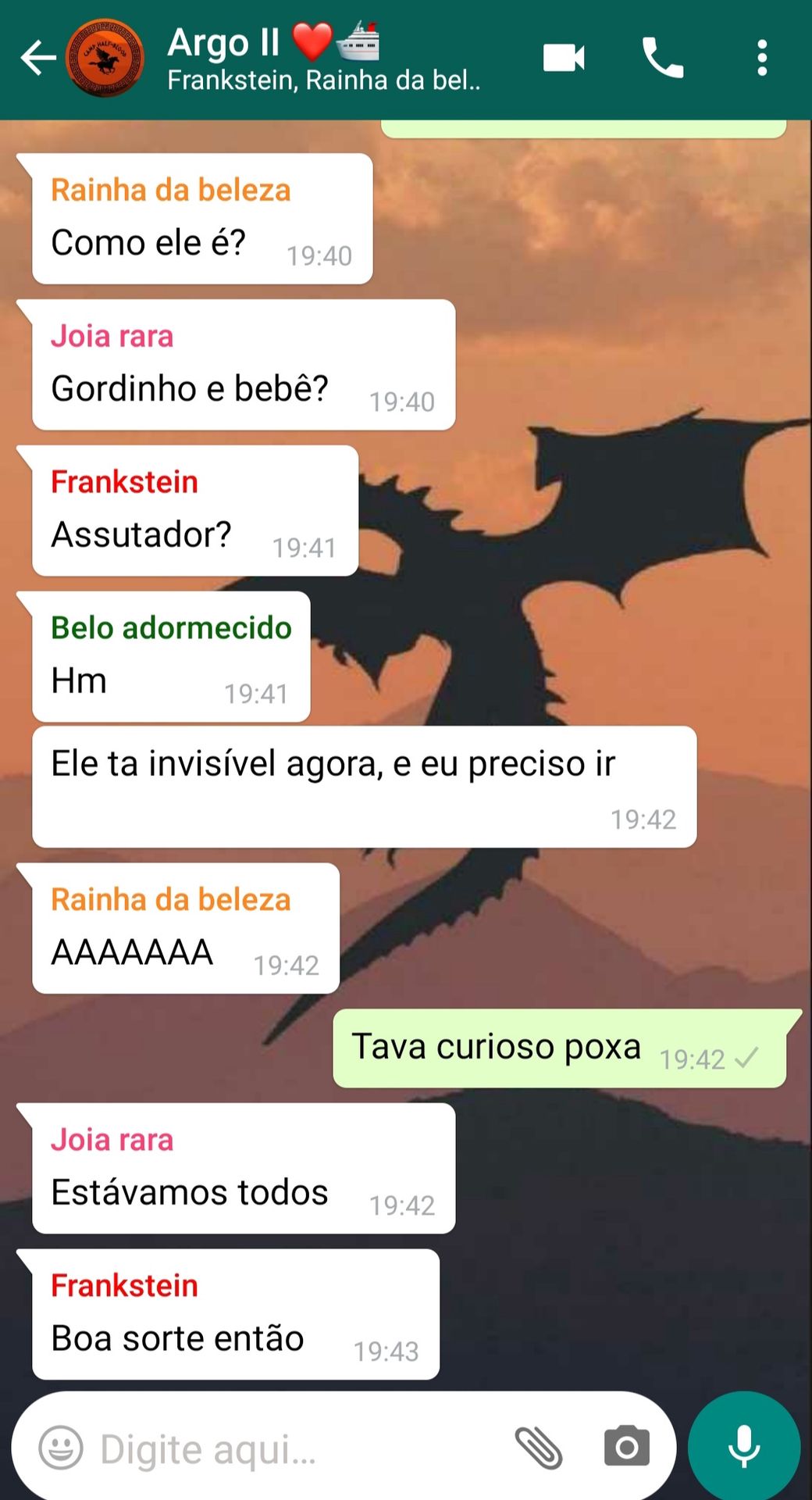Open the overflow menu
Image resolution: width=812 pixels, height=1500 pixels.
pos(762,59)
